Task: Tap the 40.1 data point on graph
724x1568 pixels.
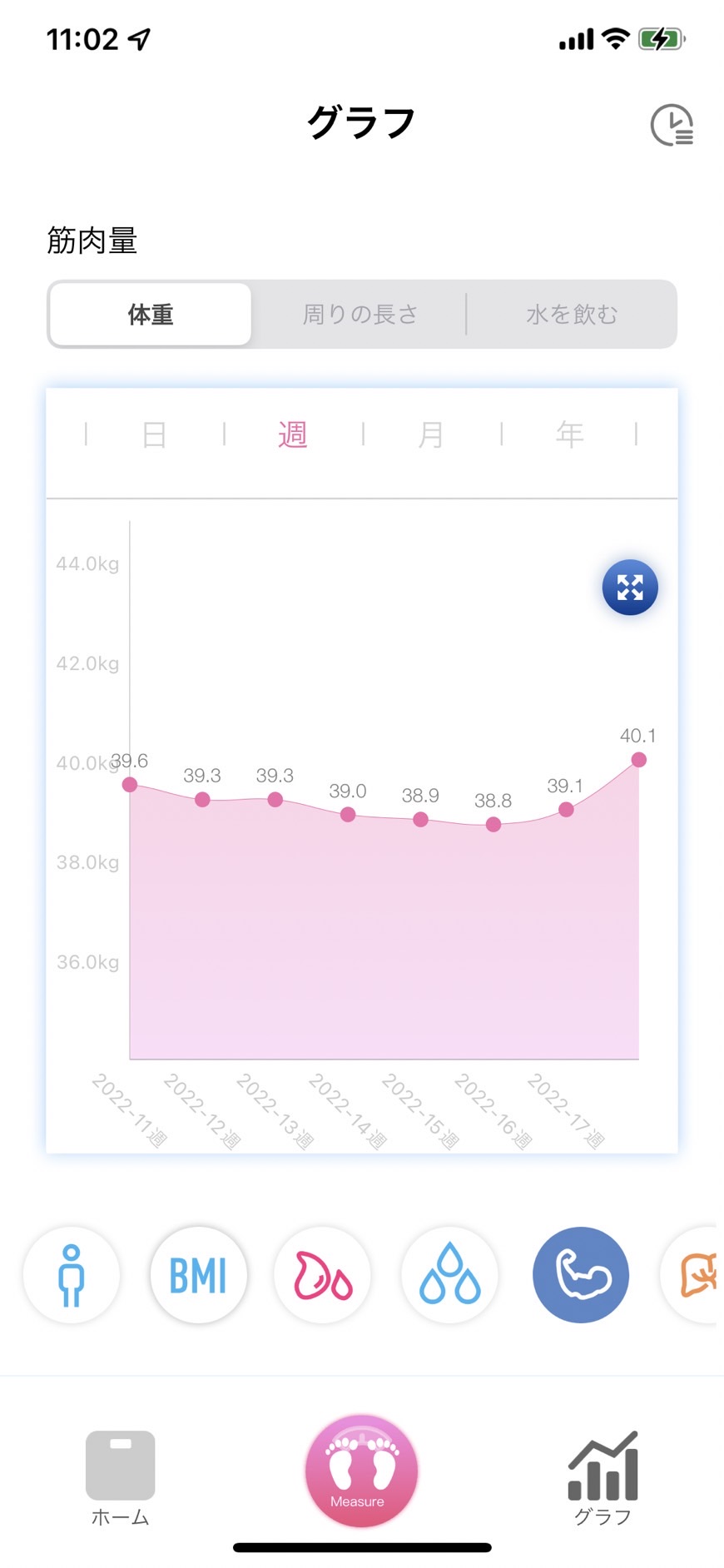Action: click(x=638, y=760)
